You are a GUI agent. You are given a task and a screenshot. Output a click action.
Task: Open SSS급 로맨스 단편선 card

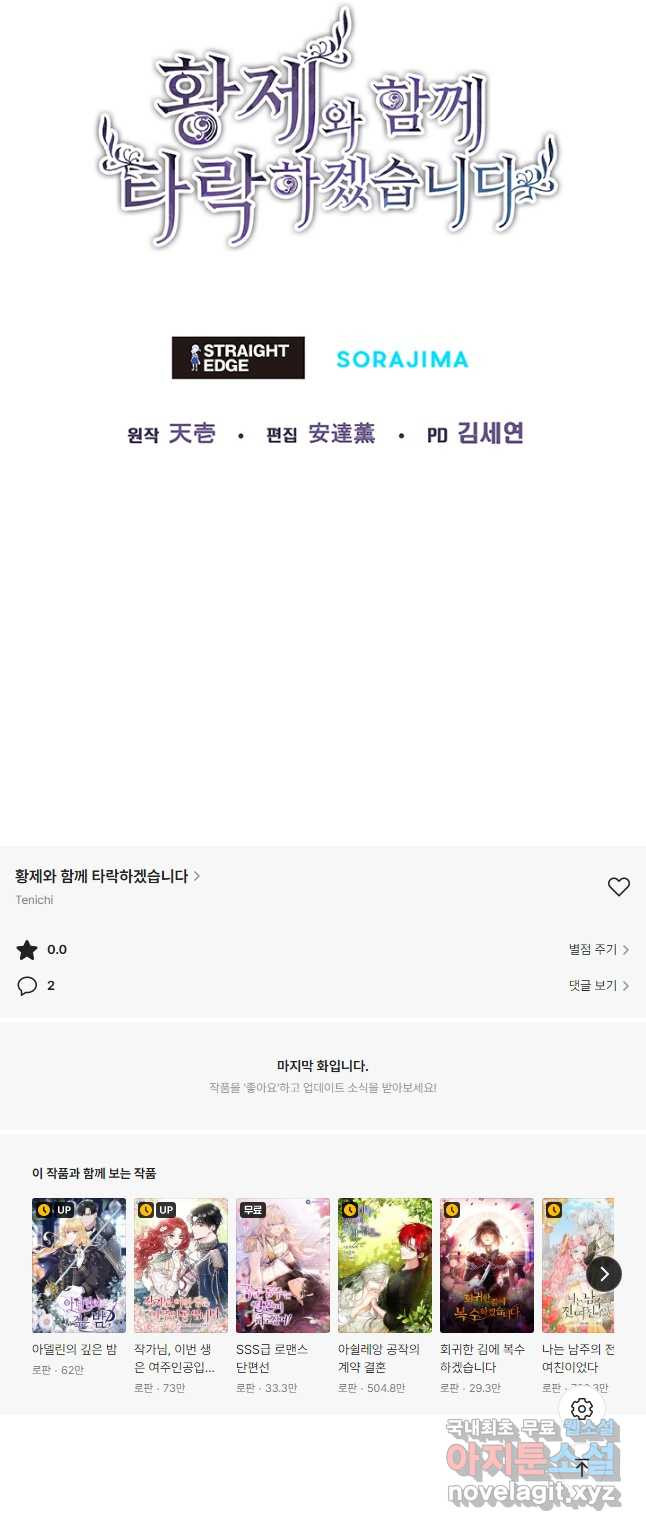click(283, 1265)
